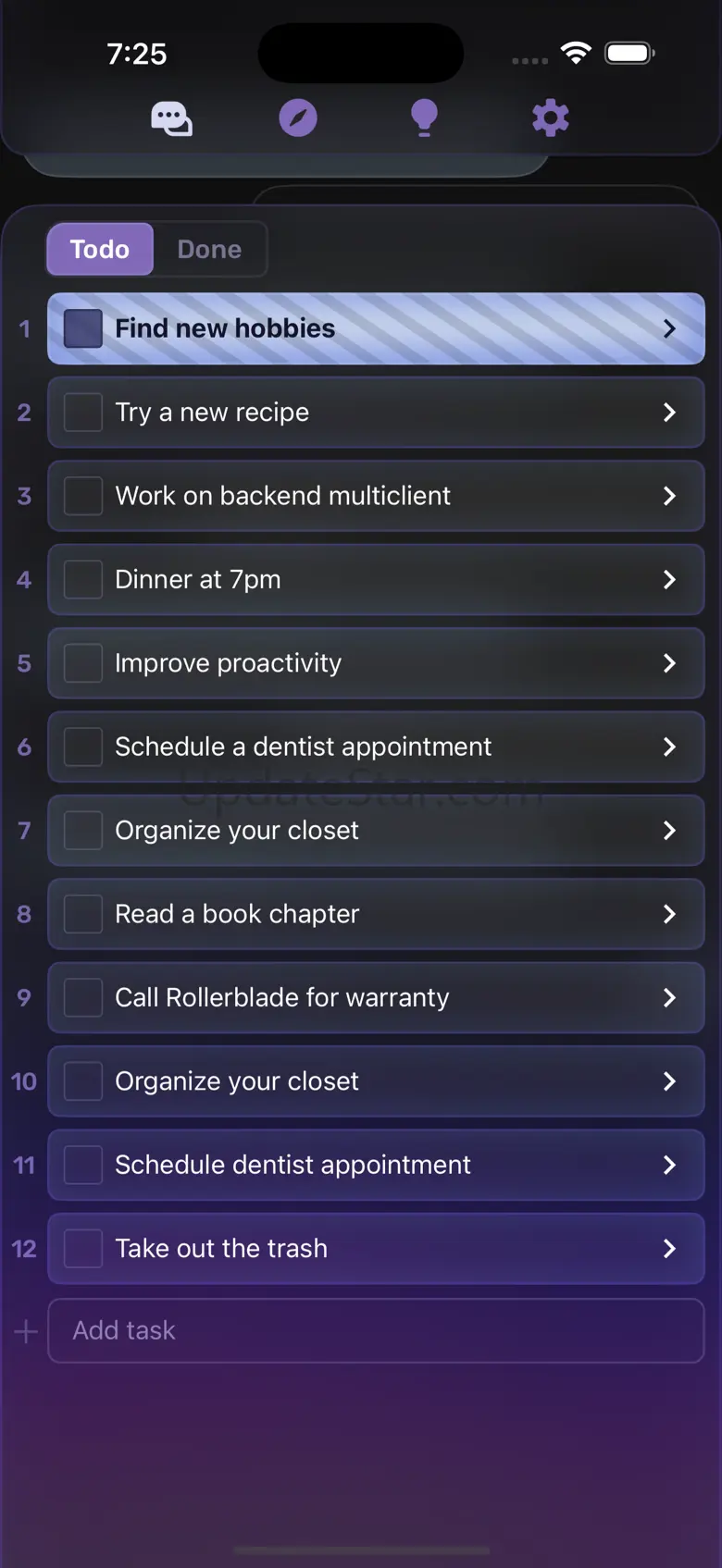Screen dimensions: 722x1568
Task: Tap the plus icon beside Add task
Action: point(26,1331)
